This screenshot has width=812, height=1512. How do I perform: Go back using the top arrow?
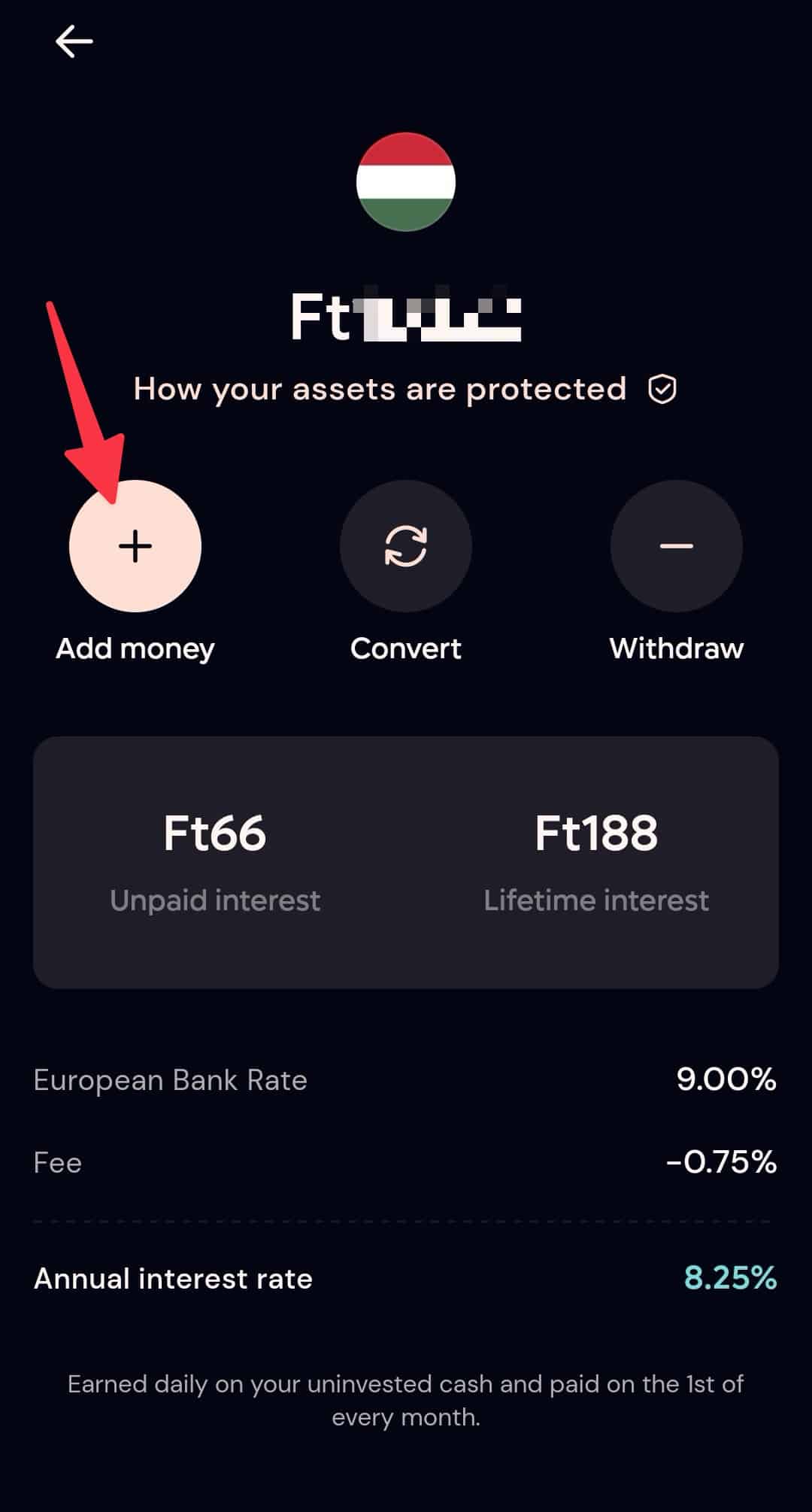tap(74, 41)
